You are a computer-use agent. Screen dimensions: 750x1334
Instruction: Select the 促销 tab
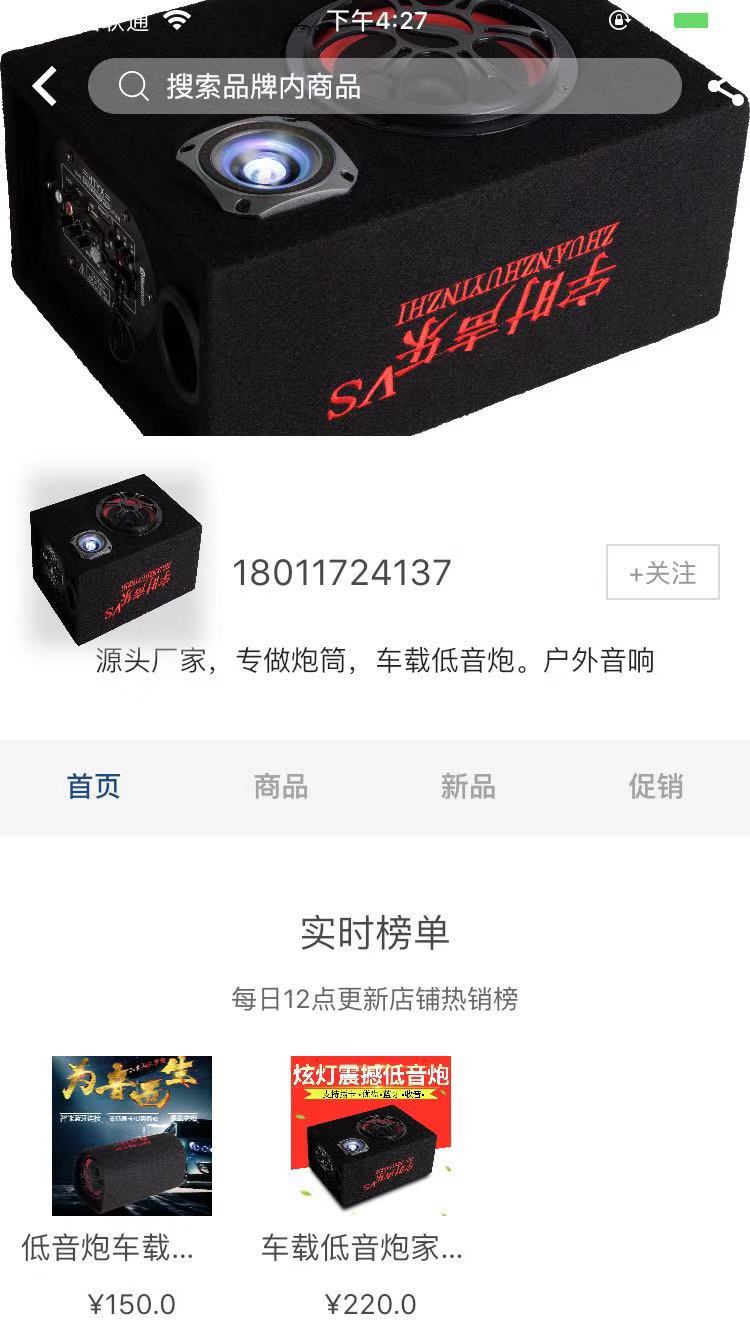(656, 787)
